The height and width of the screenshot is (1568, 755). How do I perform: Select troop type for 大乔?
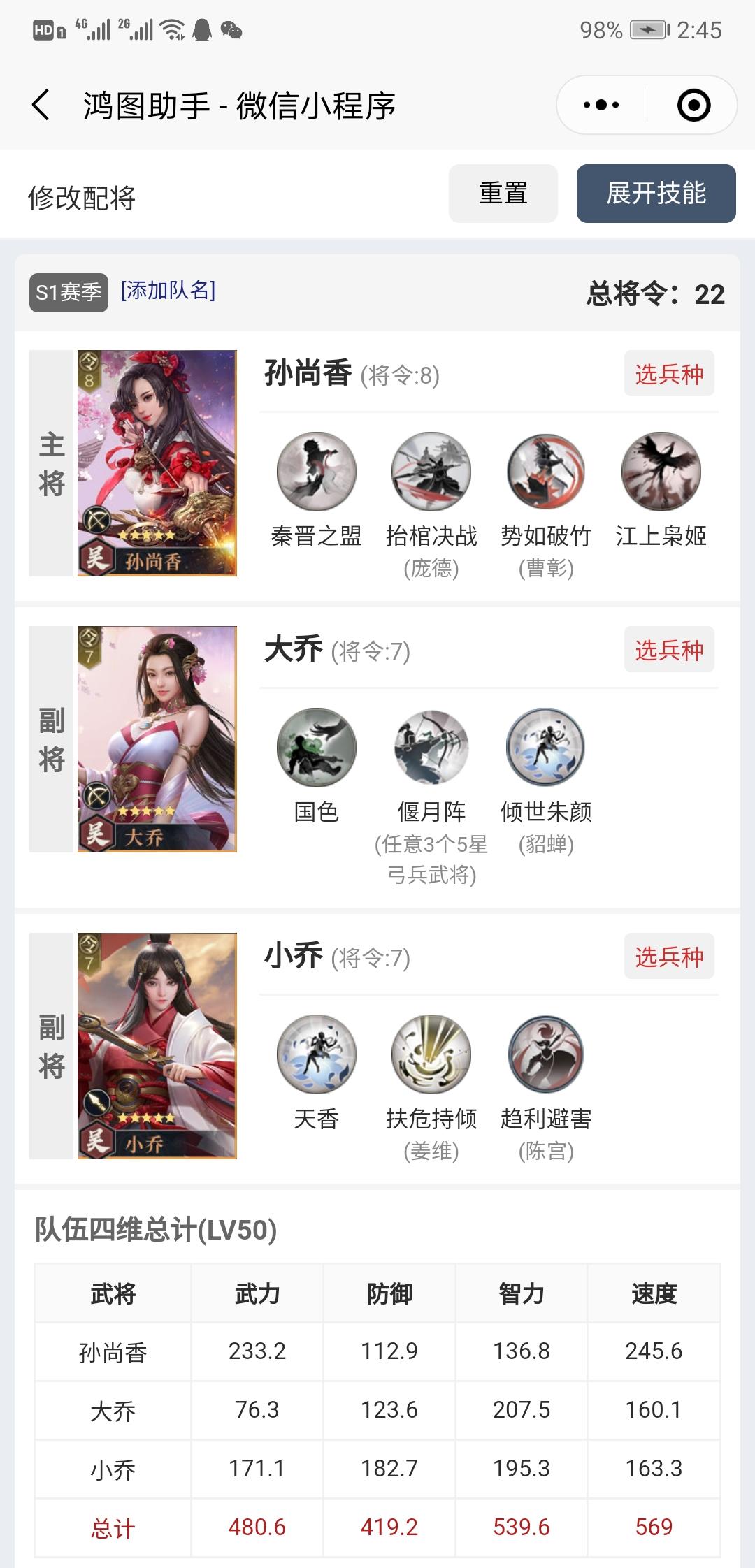click(669, 650)
